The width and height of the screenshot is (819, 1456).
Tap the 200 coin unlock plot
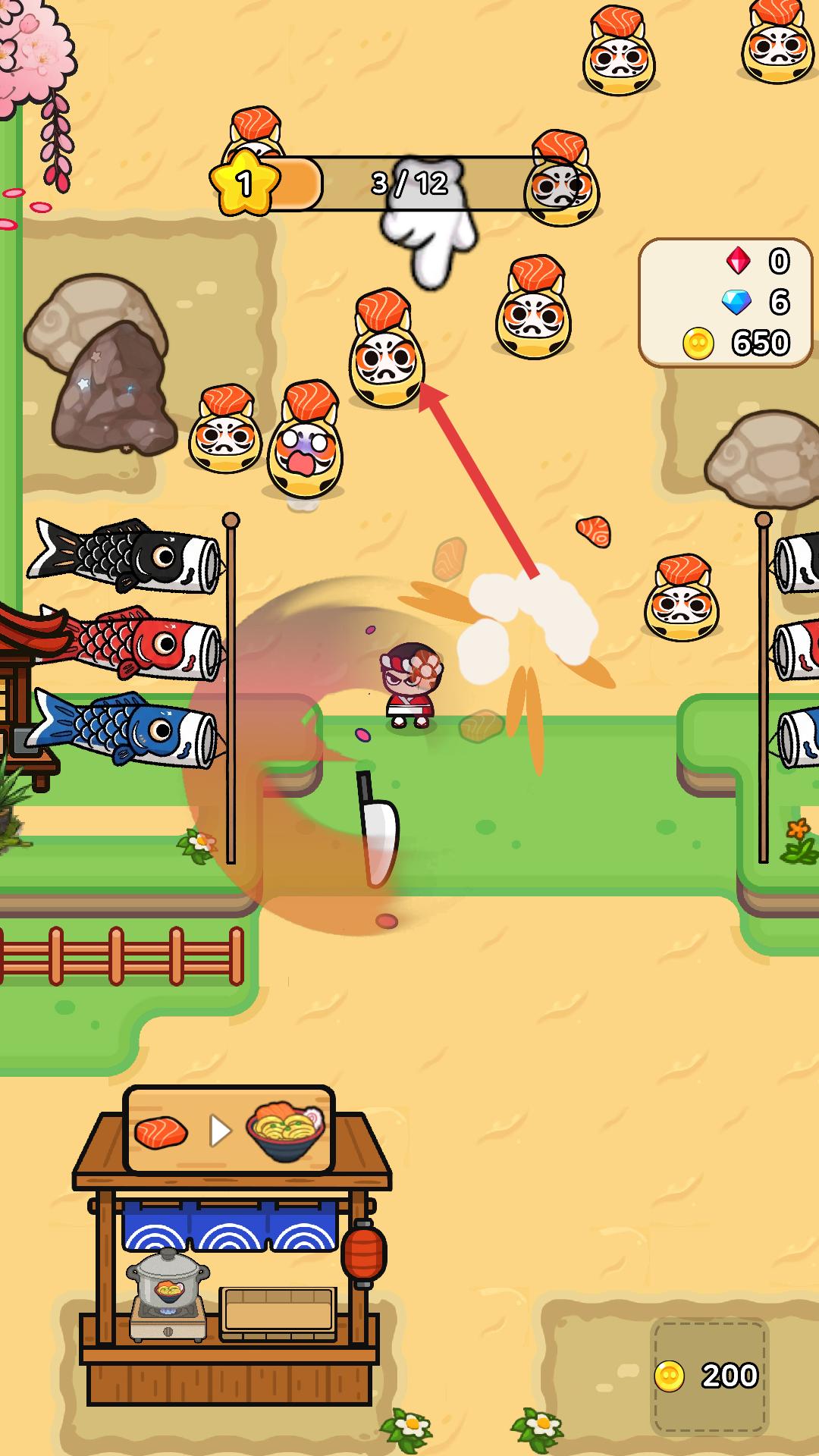(x=709, y=1375)
